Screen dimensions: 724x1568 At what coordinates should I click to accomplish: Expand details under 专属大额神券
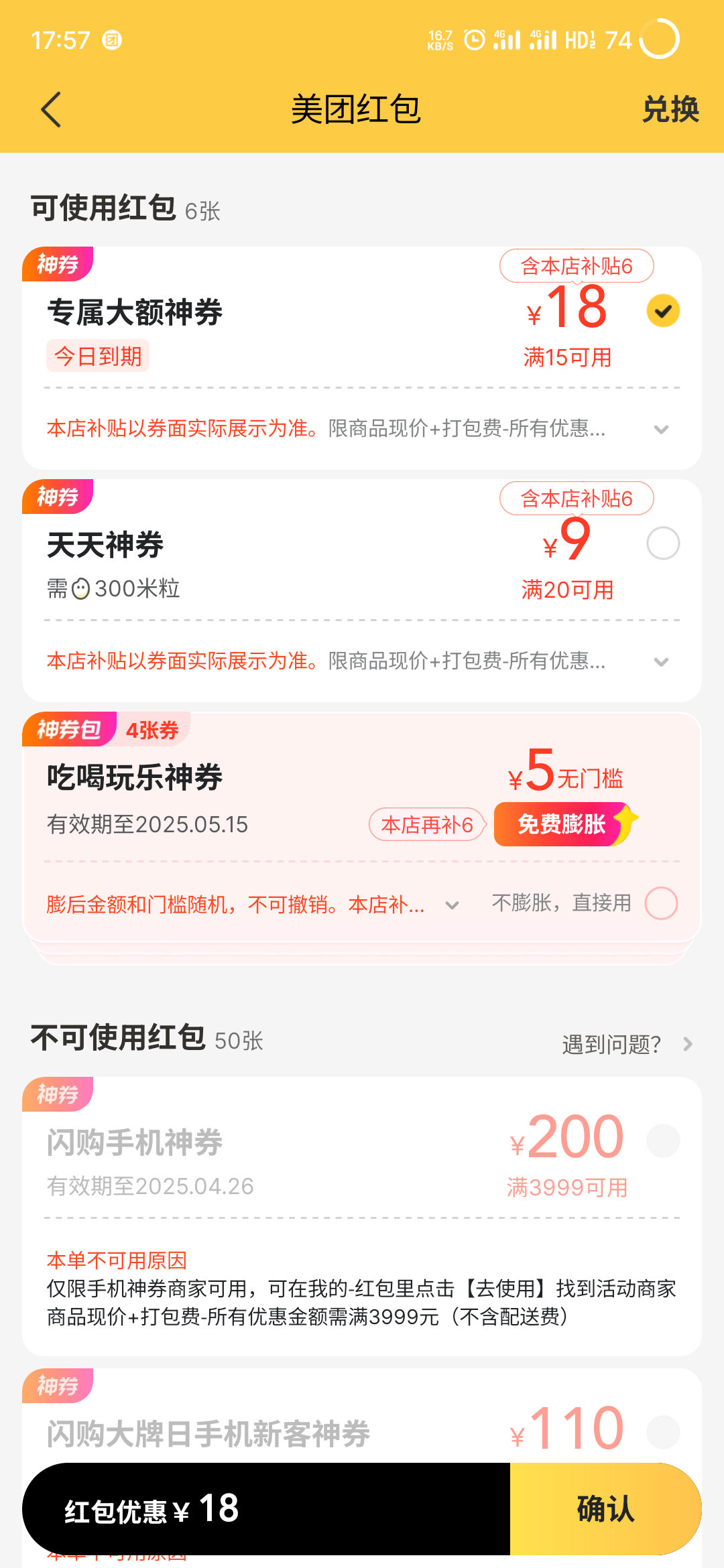click(x=661, y=430)
